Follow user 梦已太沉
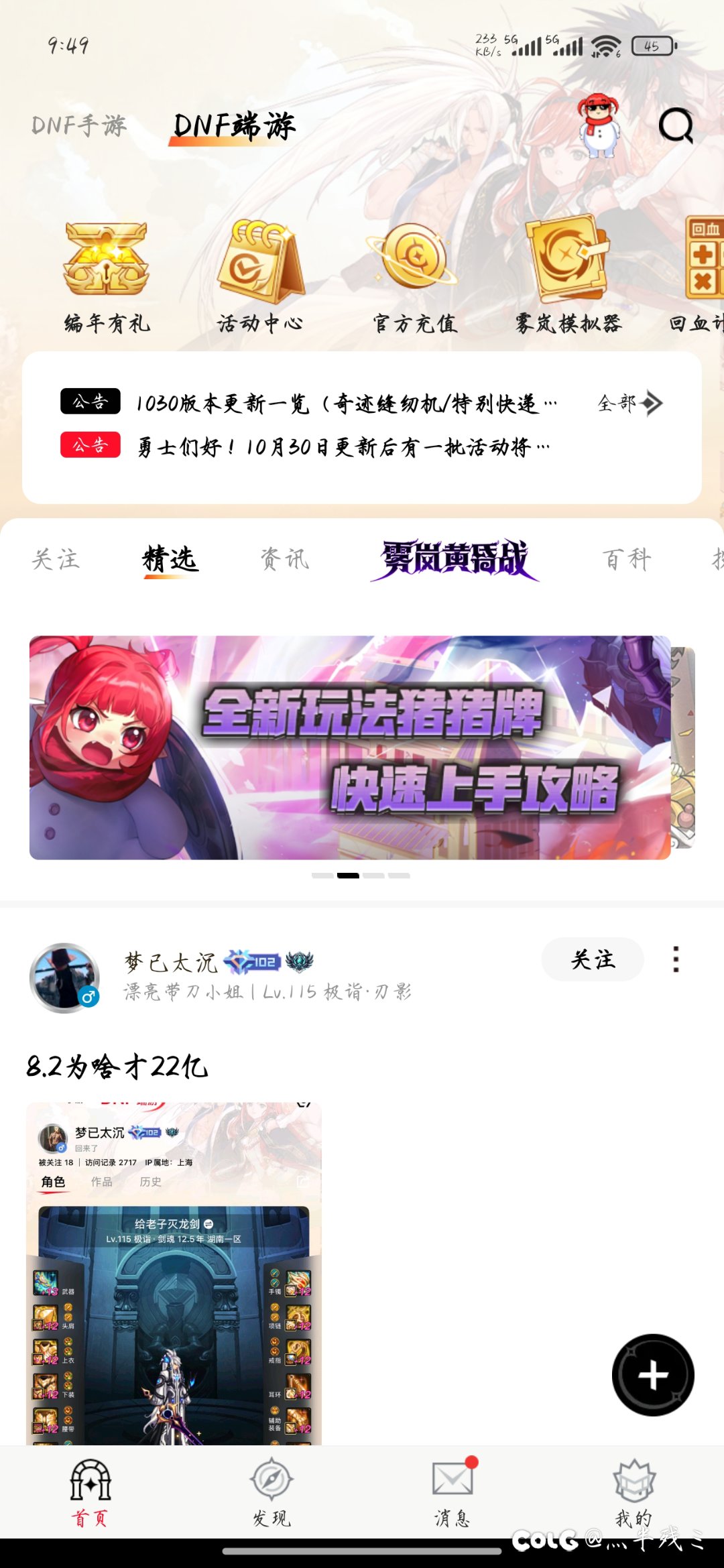 point(593,959)
